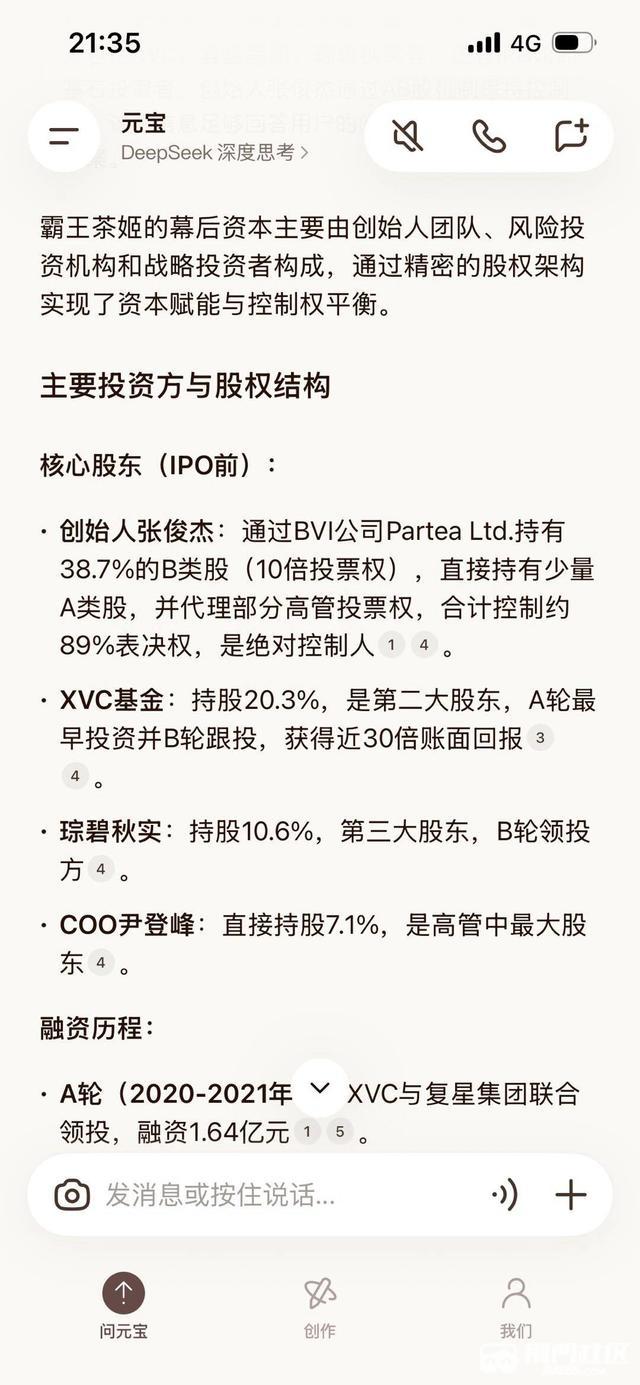Switch to the 创作 tab

point(320,1305)
